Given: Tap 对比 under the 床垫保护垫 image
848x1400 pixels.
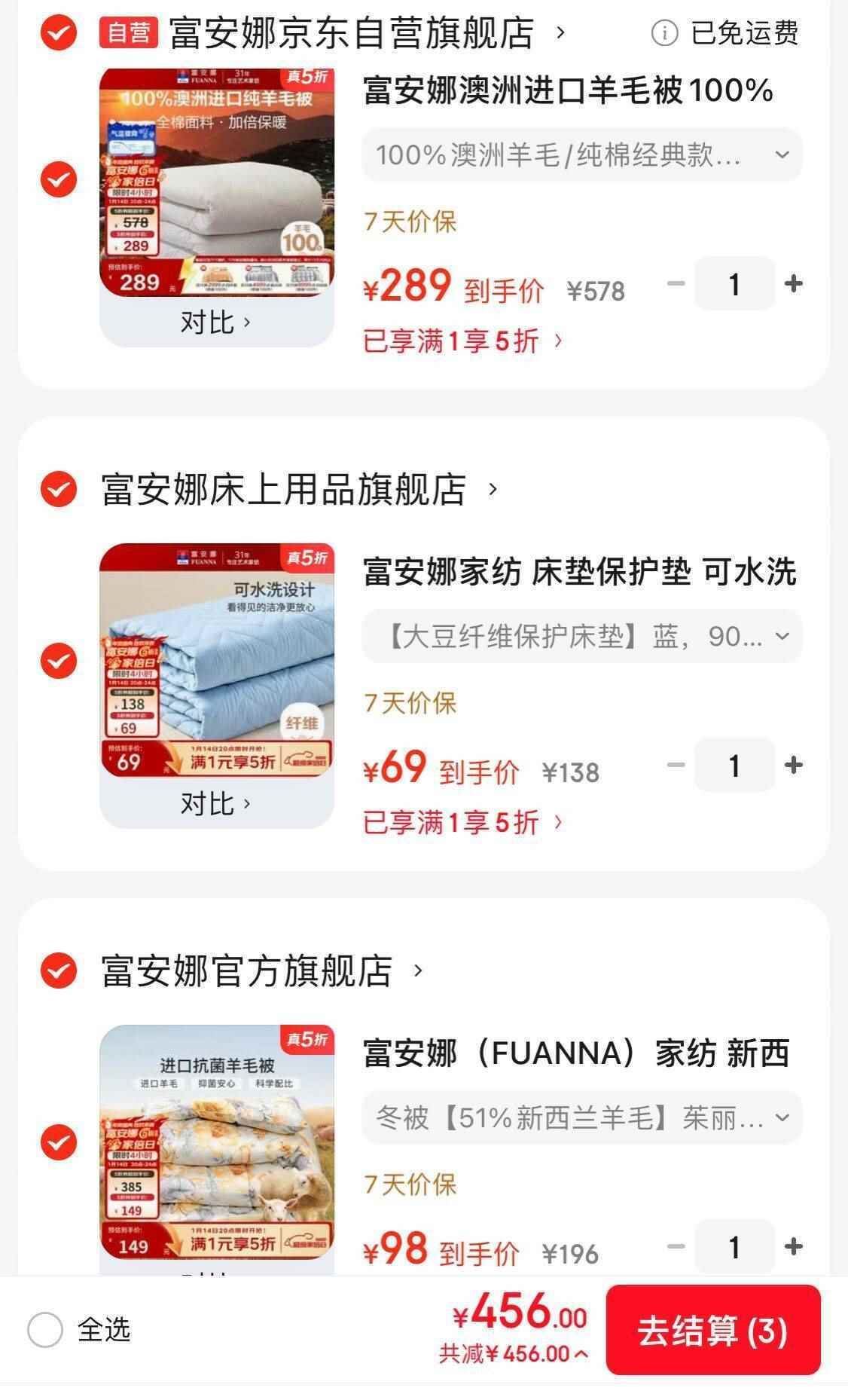Looking at the screenshot, I should (215, 804).
